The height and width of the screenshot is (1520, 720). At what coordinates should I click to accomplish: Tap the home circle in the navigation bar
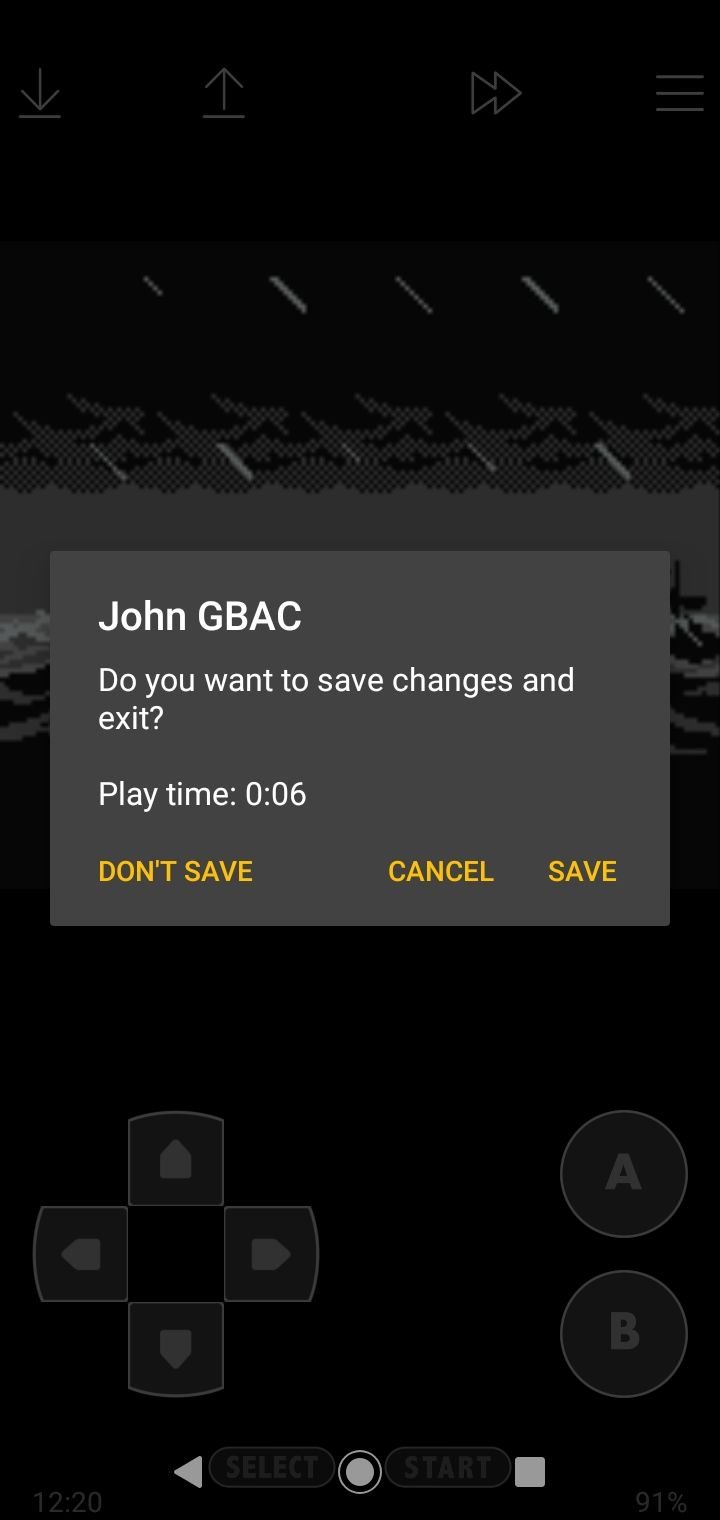[x=360, y=1471]
